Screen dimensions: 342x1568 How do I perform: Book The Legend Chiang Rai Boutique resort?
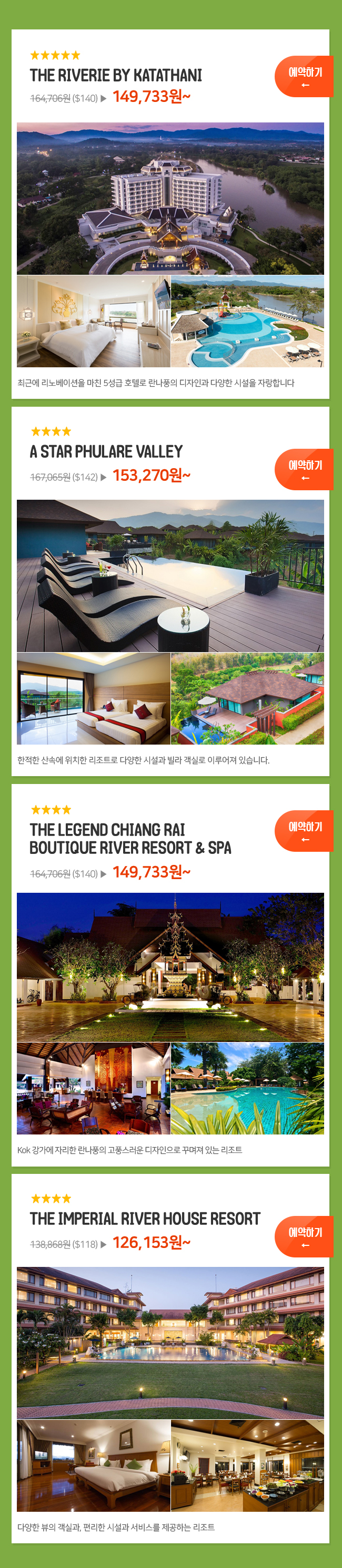coord(304,831)
